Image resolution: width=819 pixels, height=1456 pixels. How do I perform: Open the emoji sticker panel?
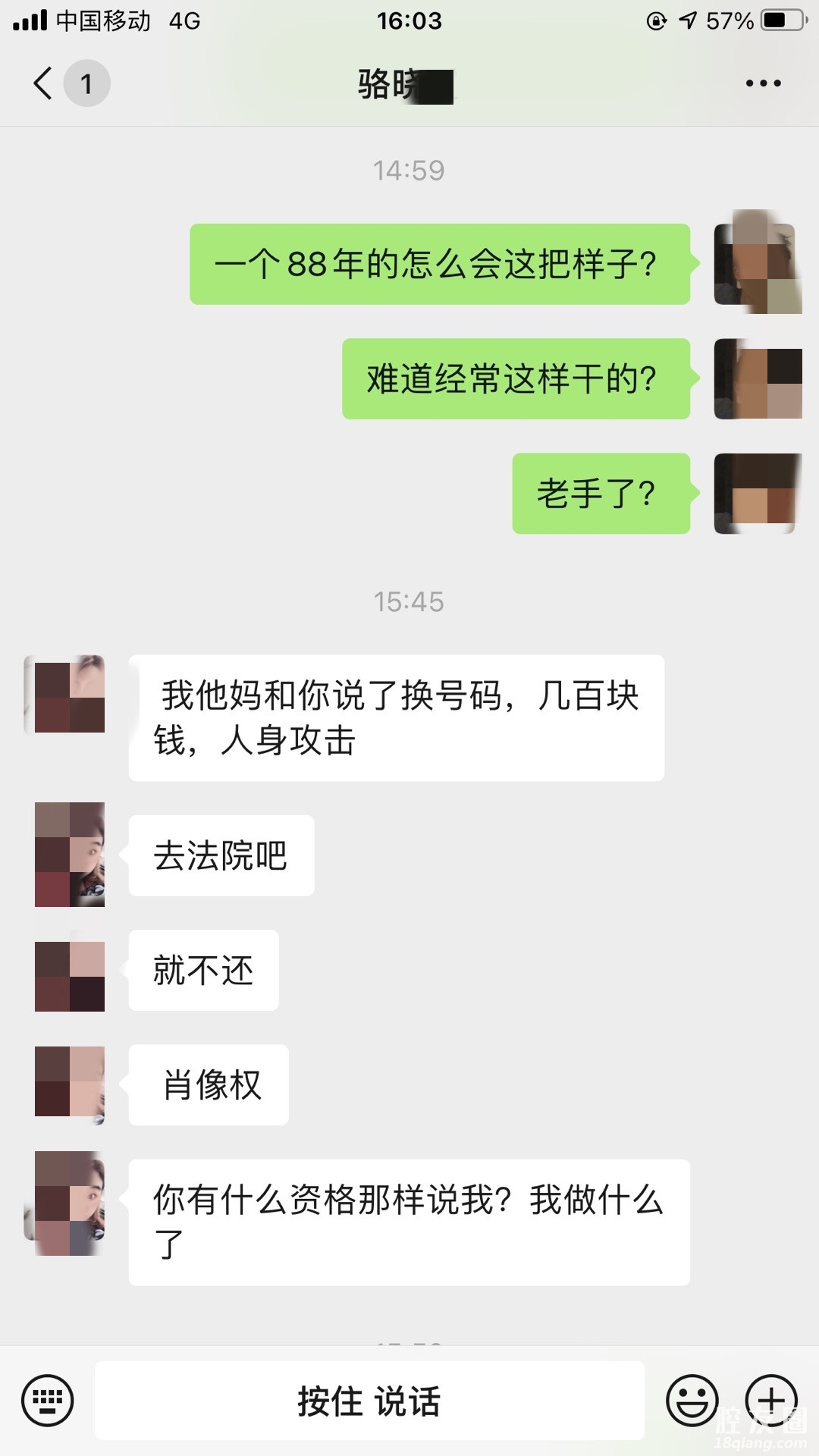pos(692,1400)
